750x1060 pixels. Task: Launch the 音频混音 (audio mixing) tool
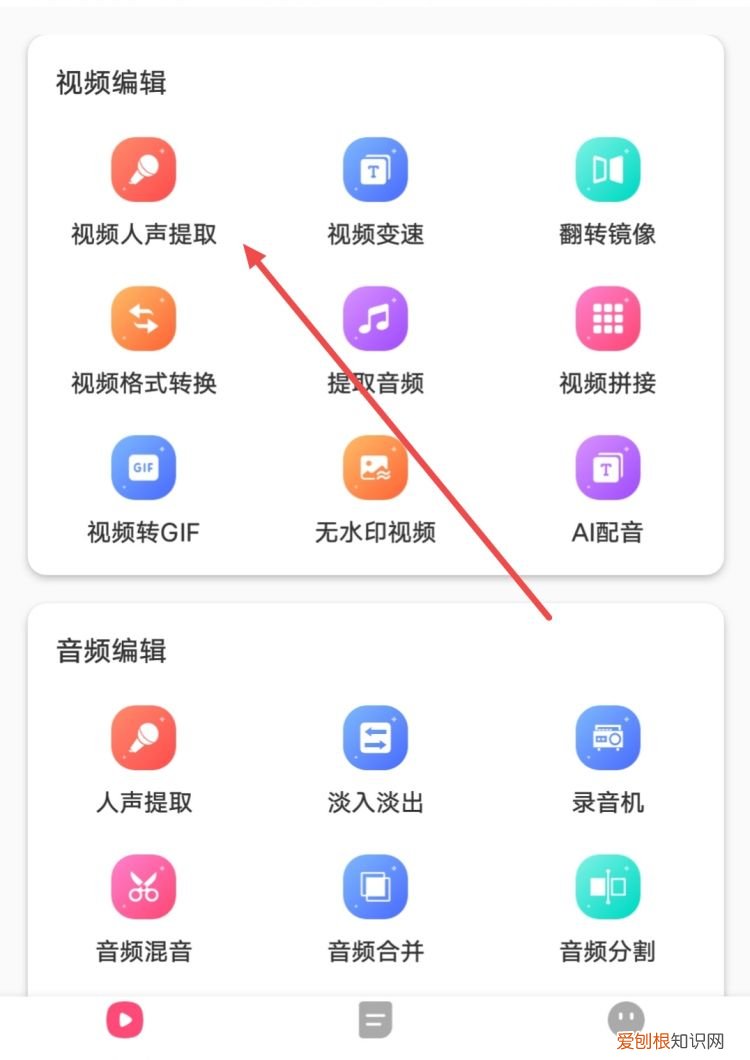[x=143, y=907]
